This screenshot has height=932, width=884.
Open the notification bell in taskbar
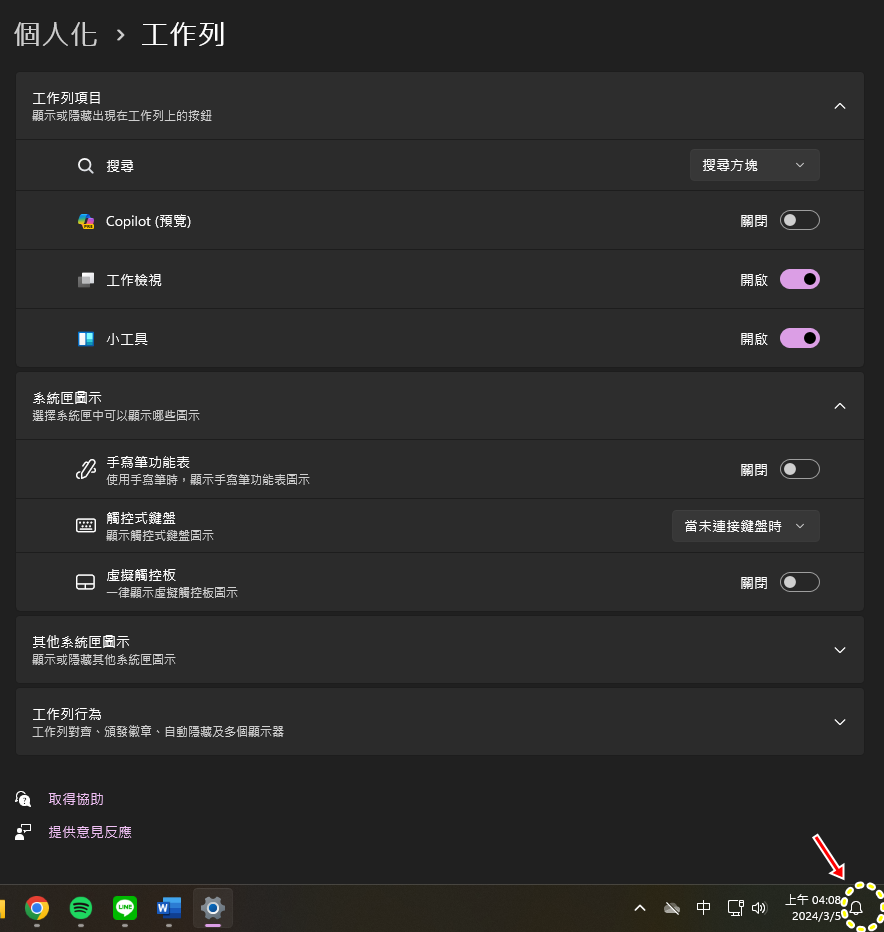click(856, 908)
